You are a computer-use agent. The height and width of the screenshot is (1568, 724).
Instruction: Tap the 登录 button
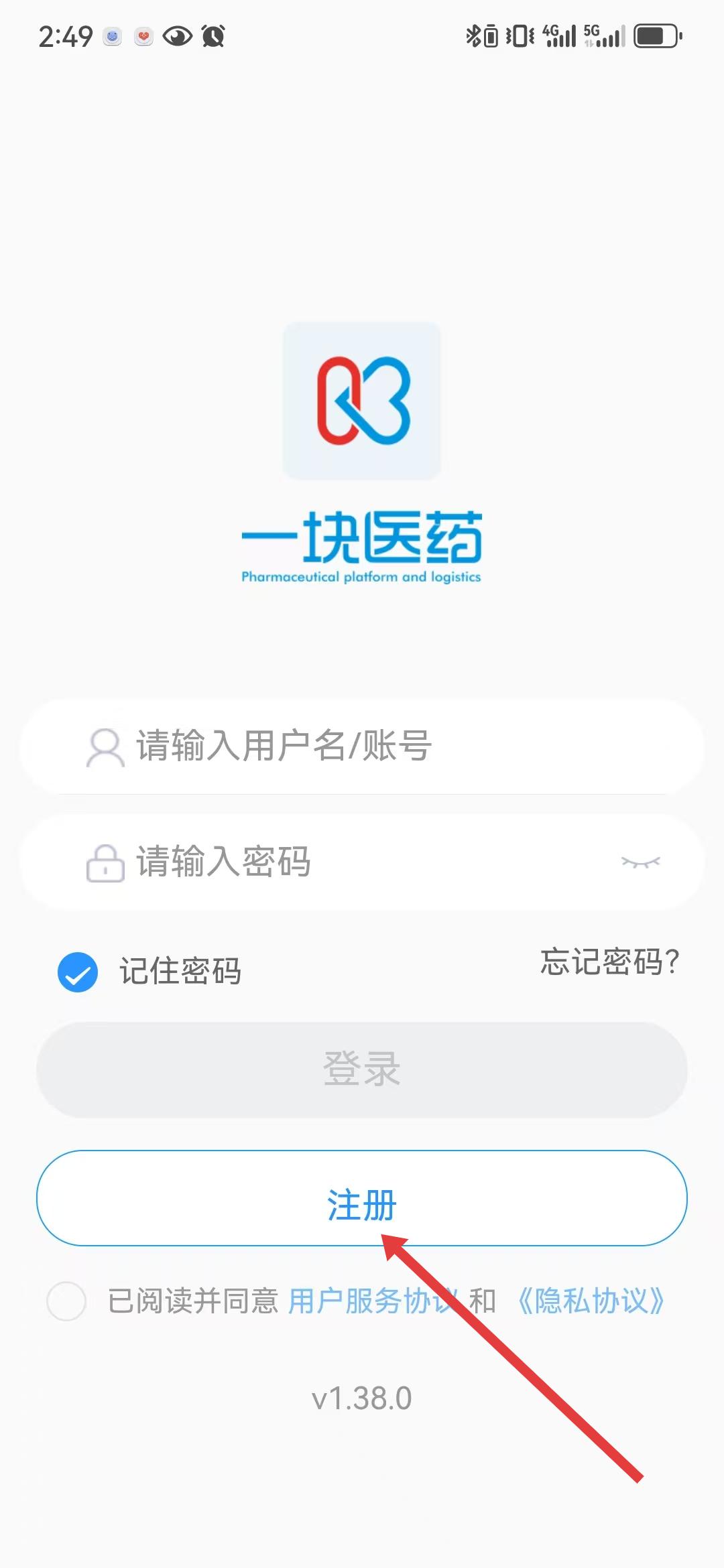point(362,1069)
